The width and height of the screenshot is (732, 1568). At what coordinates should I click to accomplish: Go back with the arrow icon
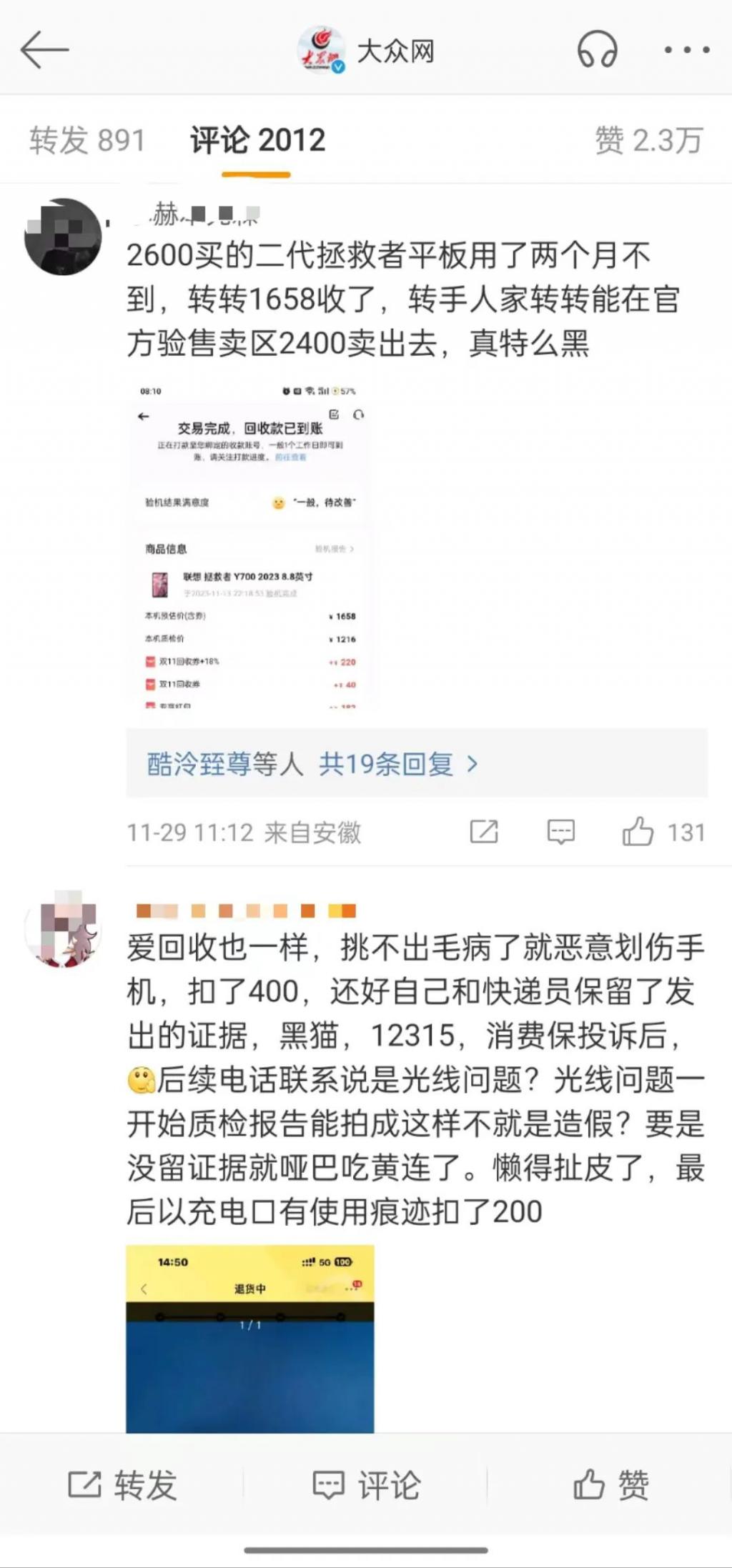[x=44, y=50]
